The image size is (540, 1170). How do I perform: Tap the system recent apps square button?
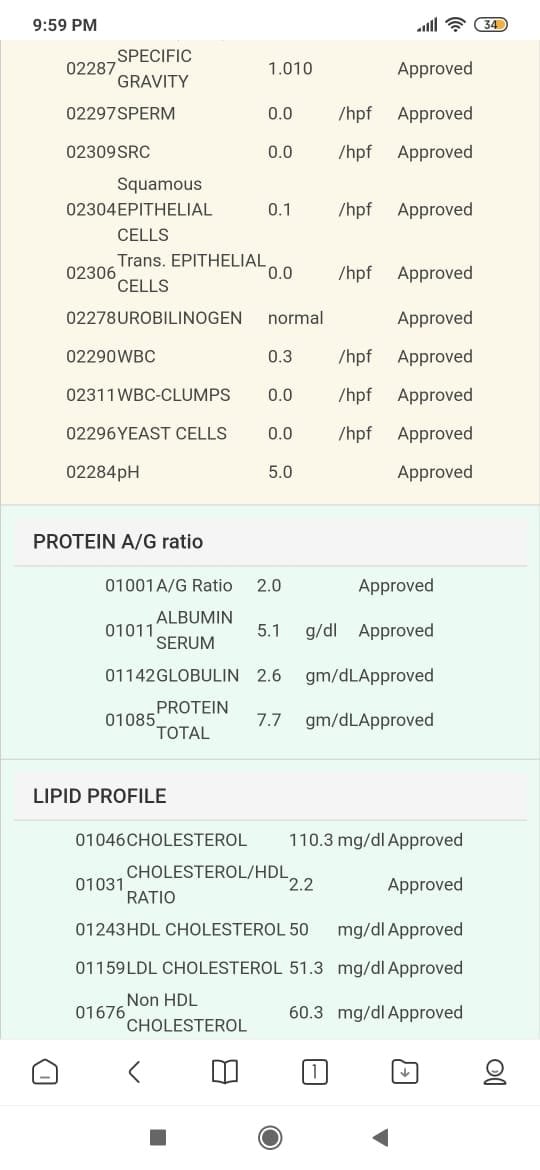[157, 1137]
